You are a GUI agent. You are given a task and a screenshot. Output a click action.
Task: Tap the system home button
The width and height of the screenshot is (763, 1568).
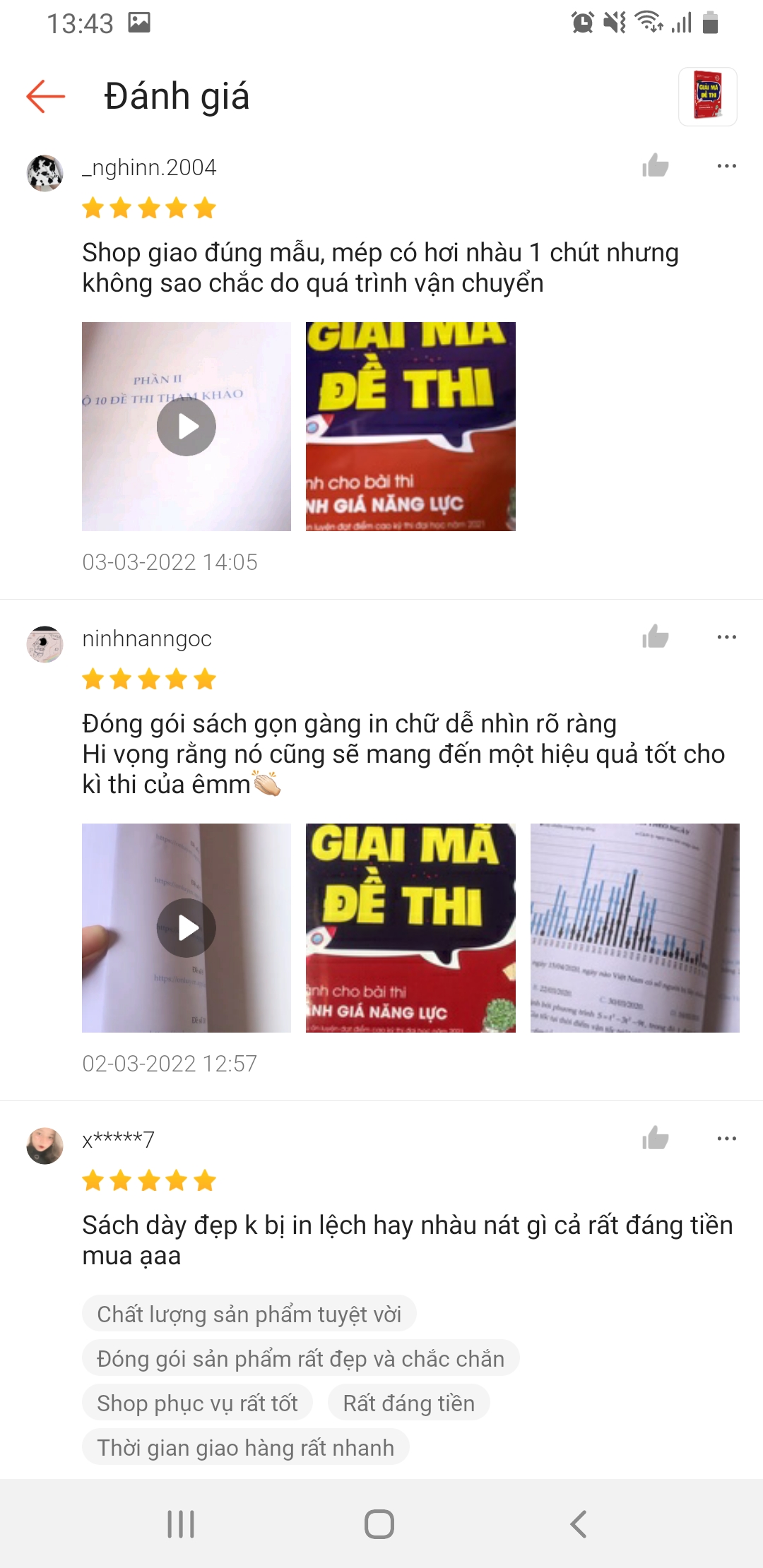click(379, 1524)
